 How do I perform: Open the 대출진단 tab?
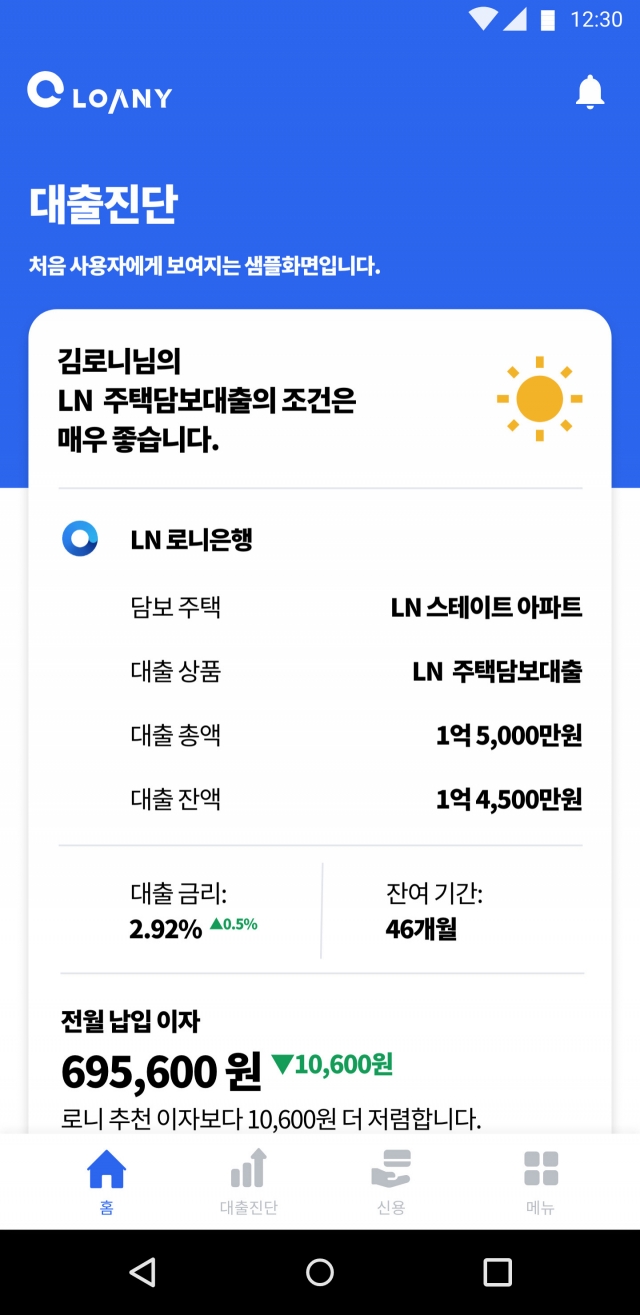pyautogui.click(x=249, y=1181)
